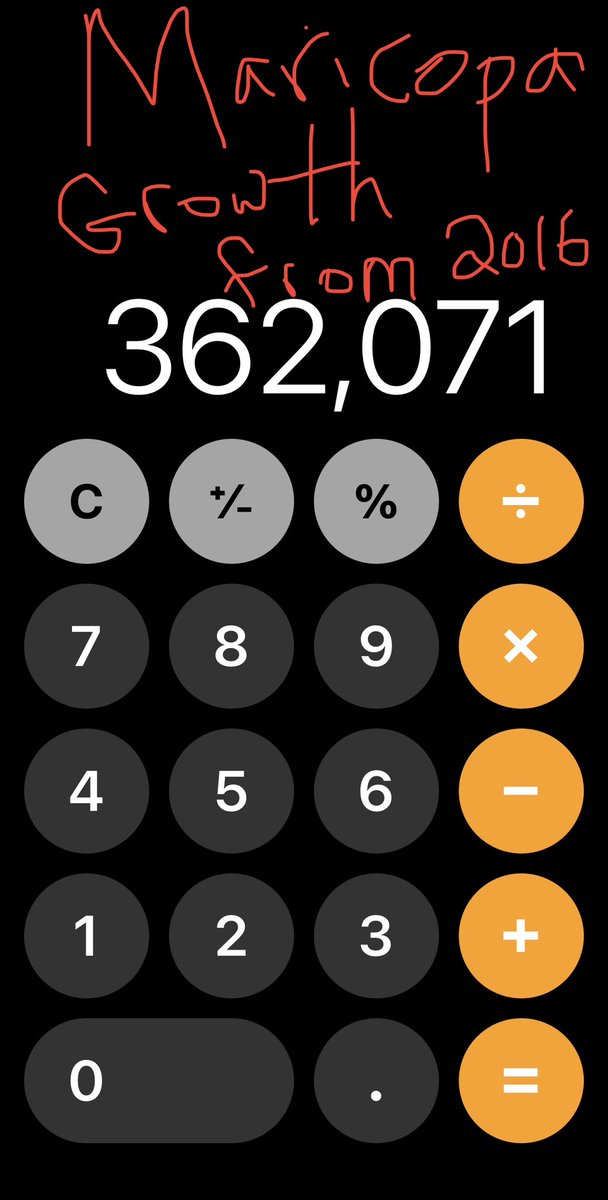
Task: Tap the zero key
Action: (159, 1081)
